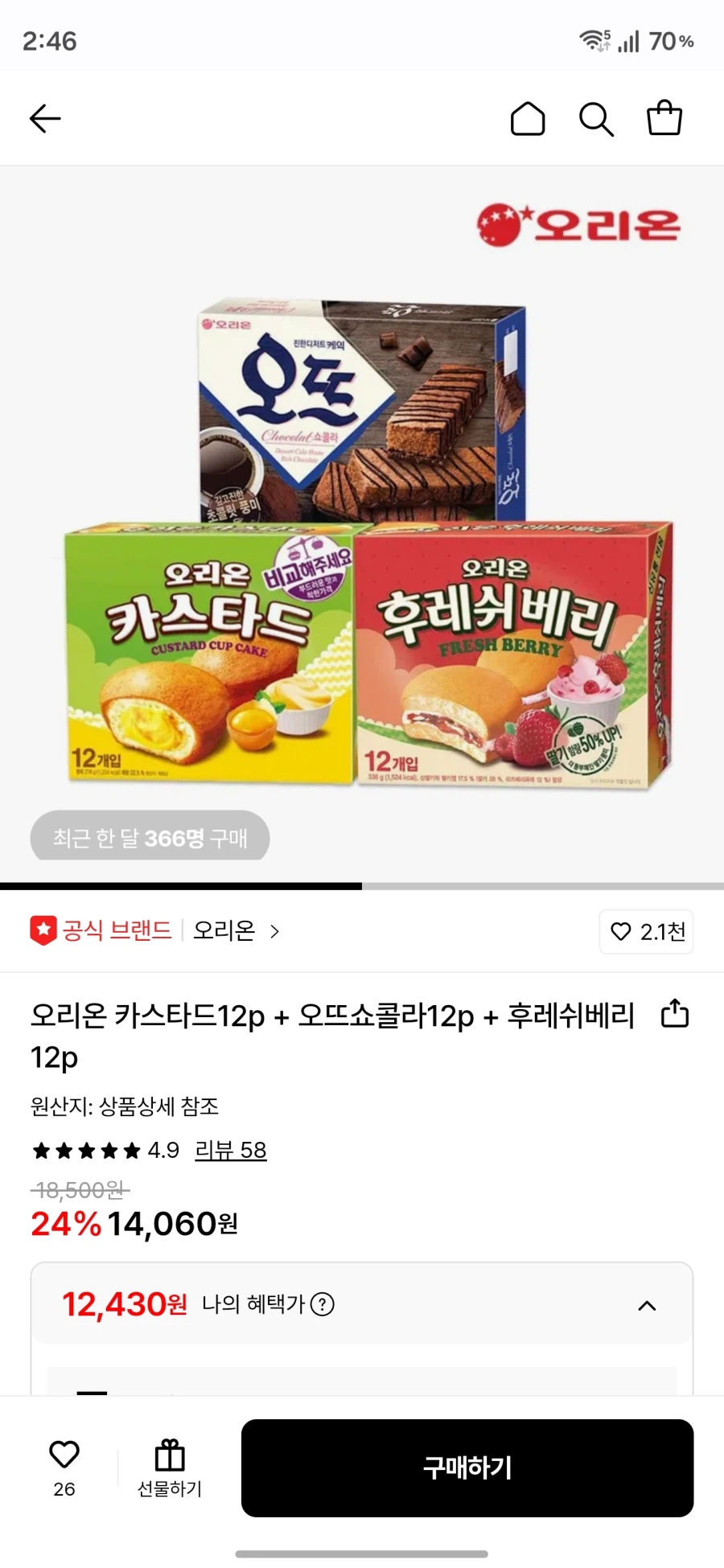Tap the image carousel progress bar

click(x=362, y=886)
